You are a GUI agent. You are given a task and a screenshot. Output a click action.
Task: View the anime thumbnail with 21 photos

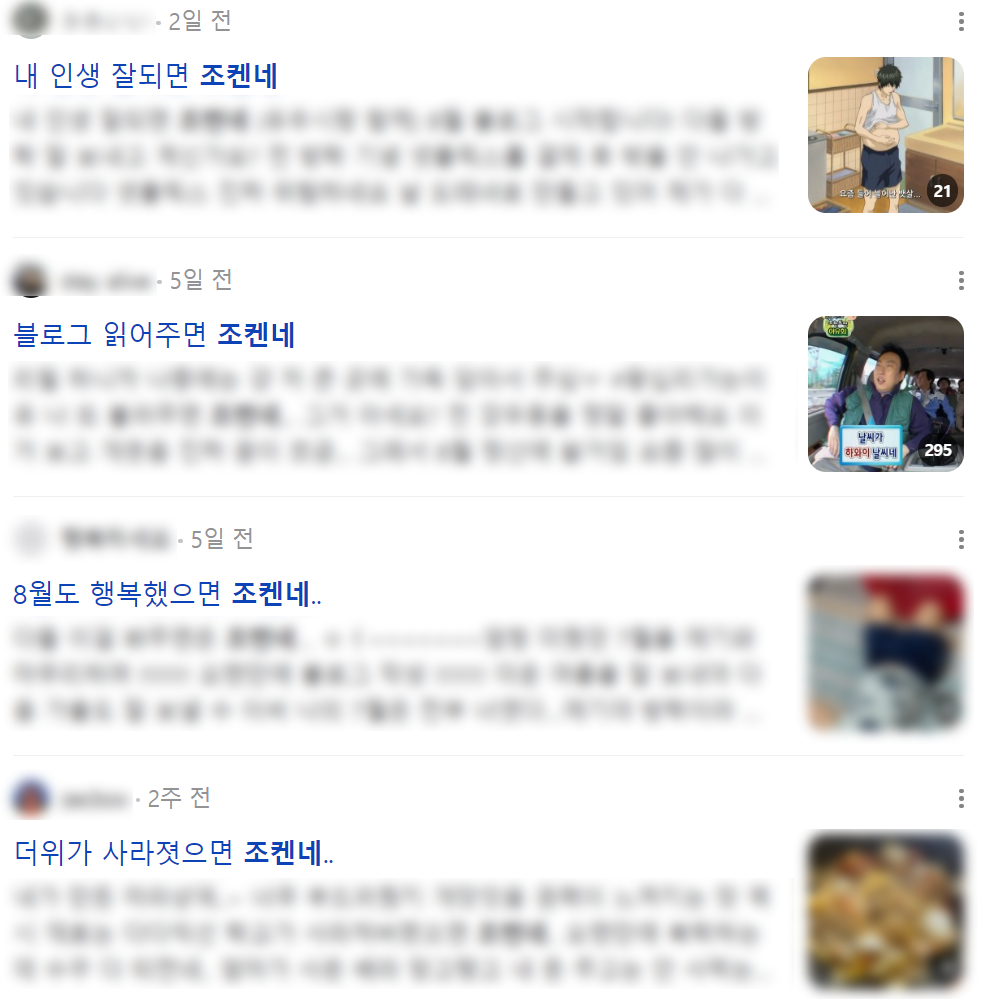click(885, 135)
